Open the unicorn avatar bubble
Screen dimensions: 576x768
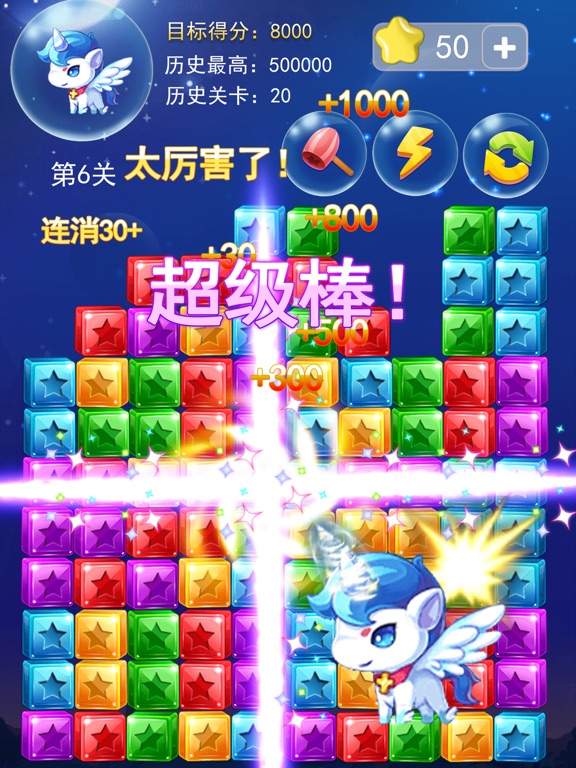[x=81, y=70]
